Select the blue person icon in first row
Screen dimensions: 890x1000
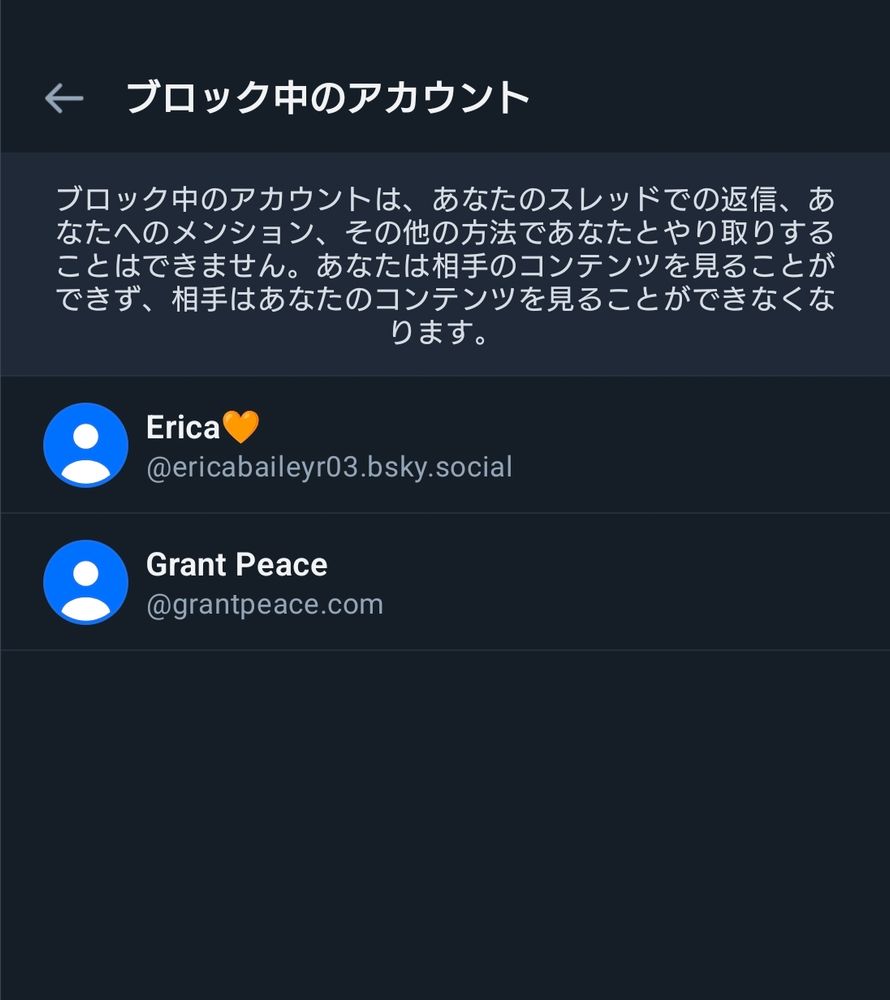[85, 445]
